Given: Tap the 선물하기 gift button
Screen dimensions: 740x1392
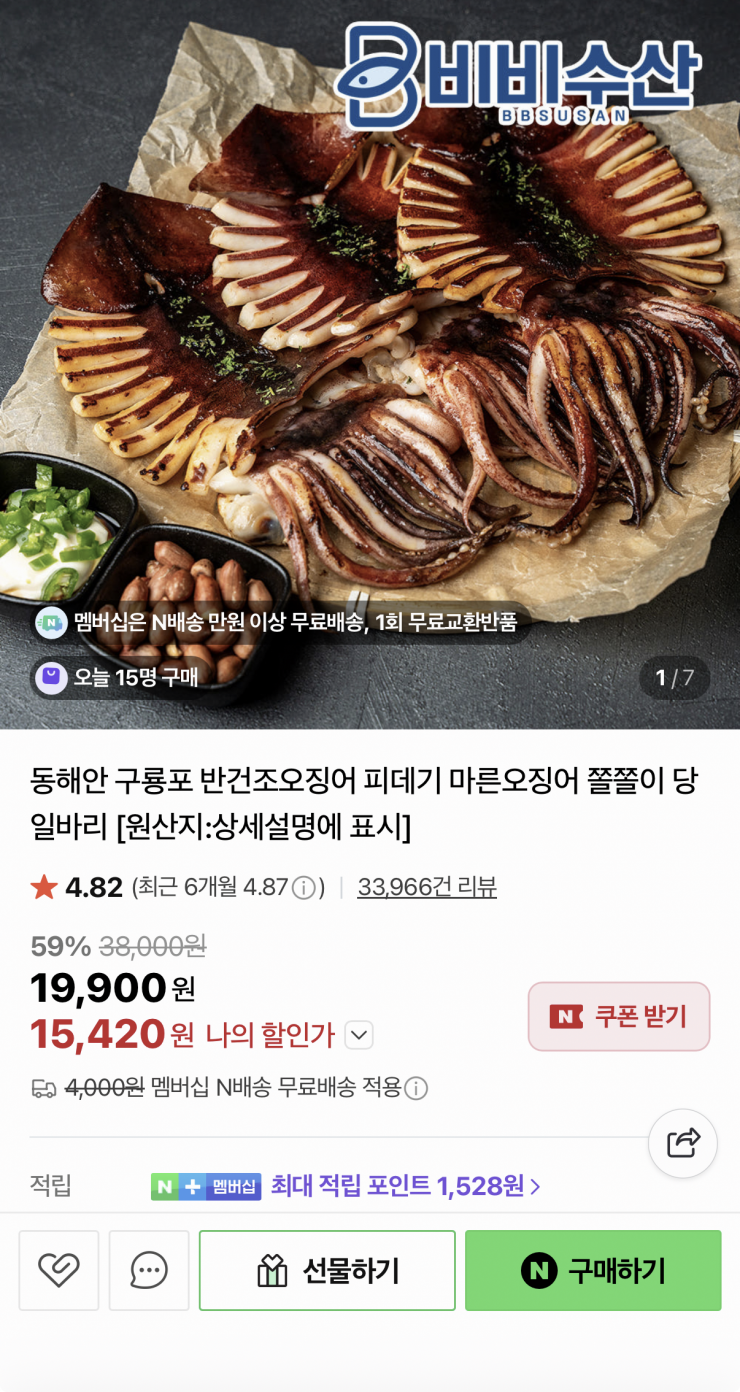Looking at the screenshot, I should (x=327, y=1270).
